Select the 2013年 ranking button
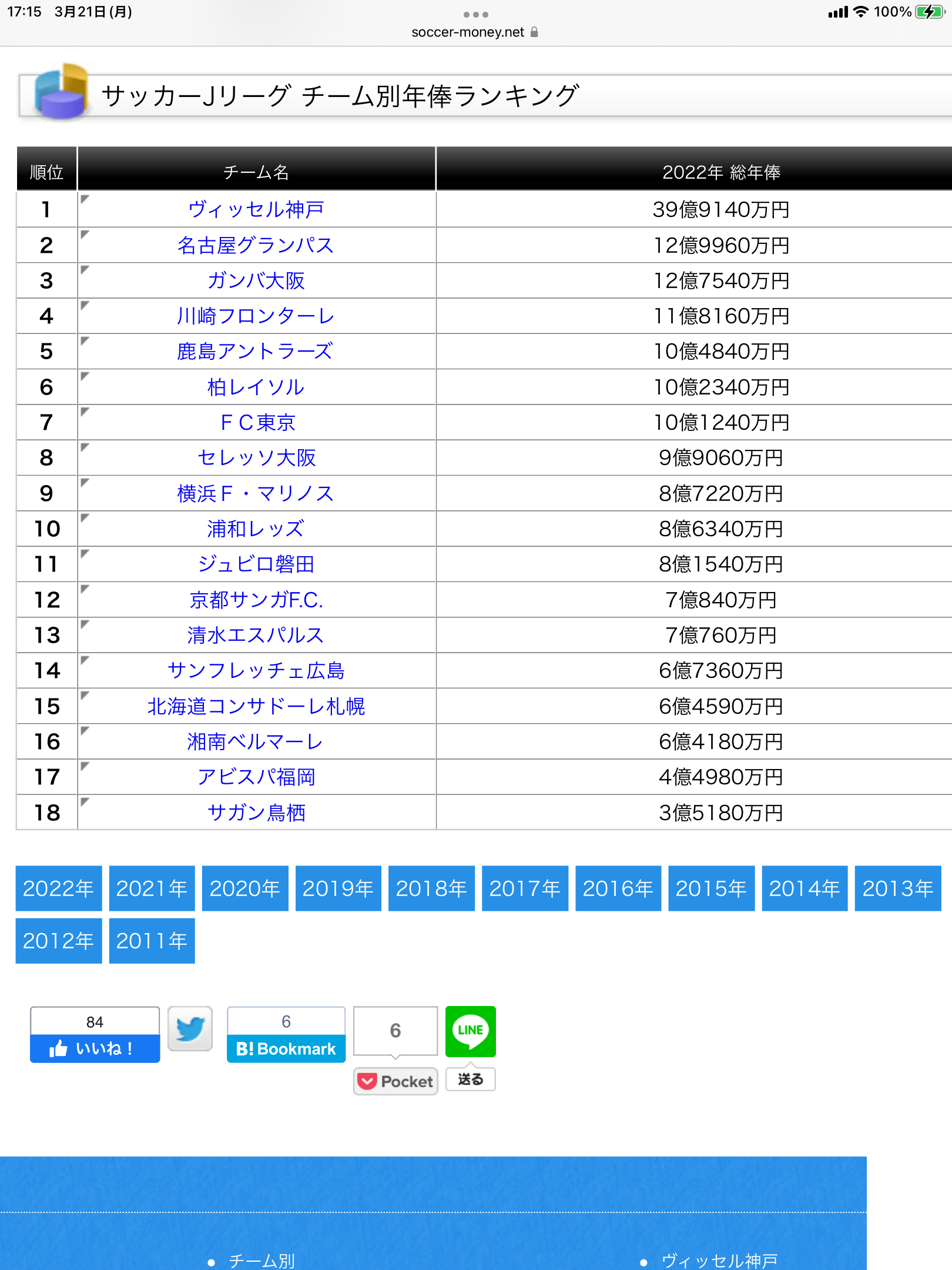The width and height of the screenshot is (952, 1270). (897, 888)
